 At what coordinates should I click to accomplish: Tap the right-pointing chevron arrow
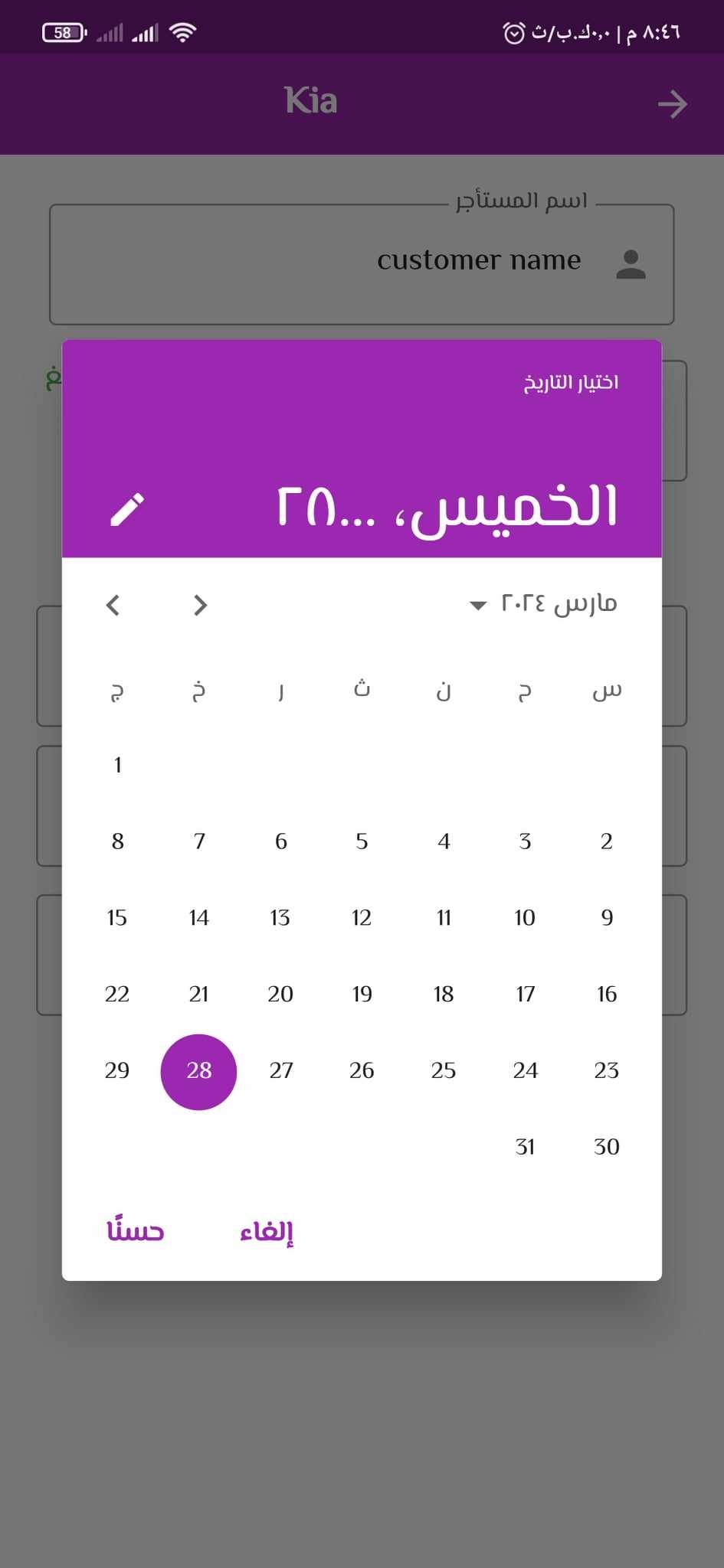pos(200,605)
